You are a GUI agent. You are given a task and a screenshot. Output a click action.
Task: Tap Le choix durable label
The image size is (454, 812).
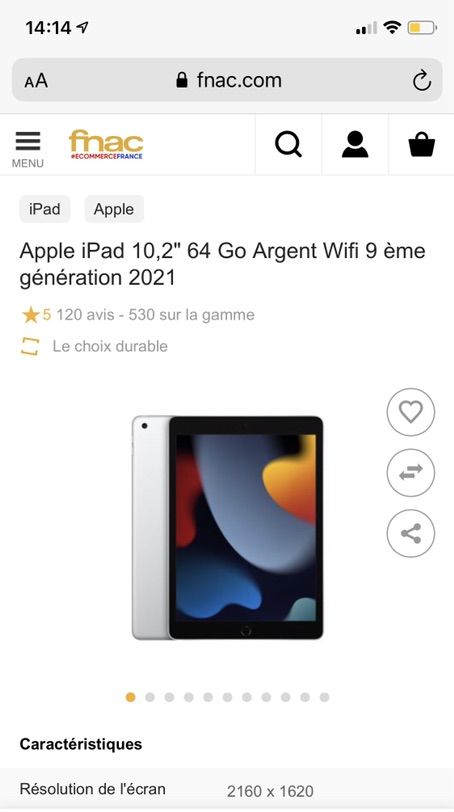[110, 346]
